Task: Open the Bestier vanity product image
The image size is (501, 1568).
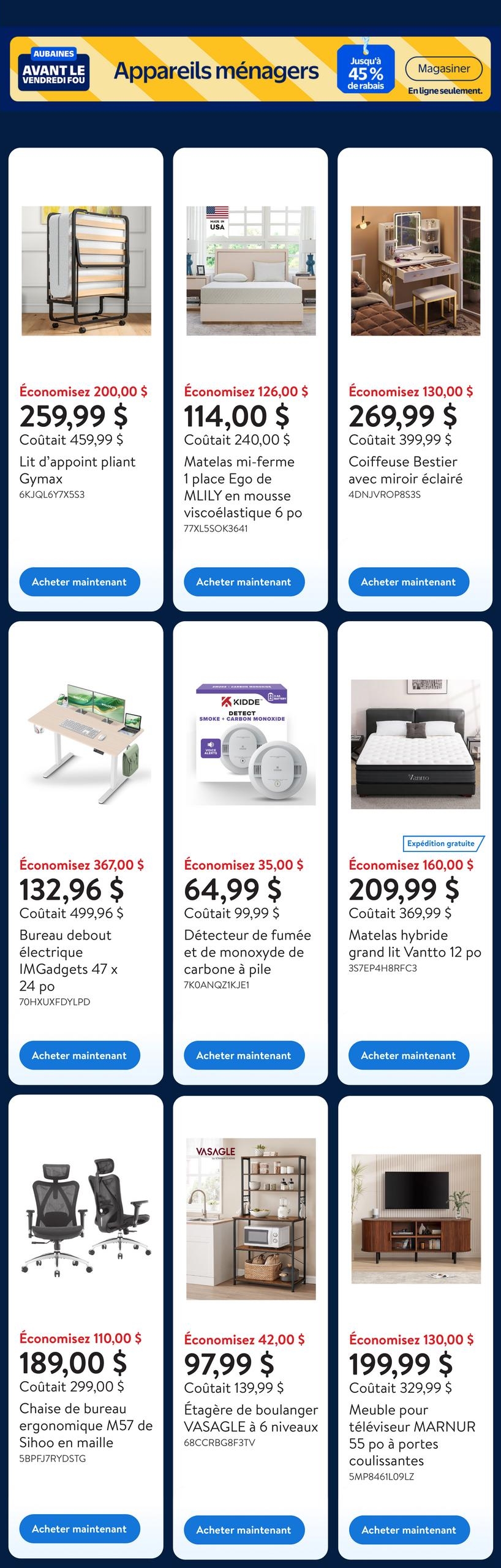Action: (x=415, y=271)
